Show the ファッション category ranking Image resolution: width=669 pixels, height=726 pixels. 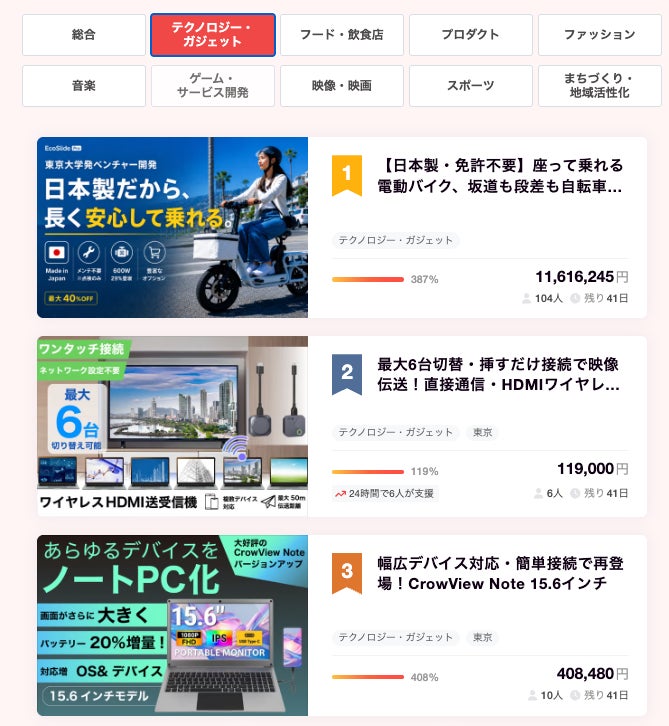pyautogui.click(x=600, y=35)
